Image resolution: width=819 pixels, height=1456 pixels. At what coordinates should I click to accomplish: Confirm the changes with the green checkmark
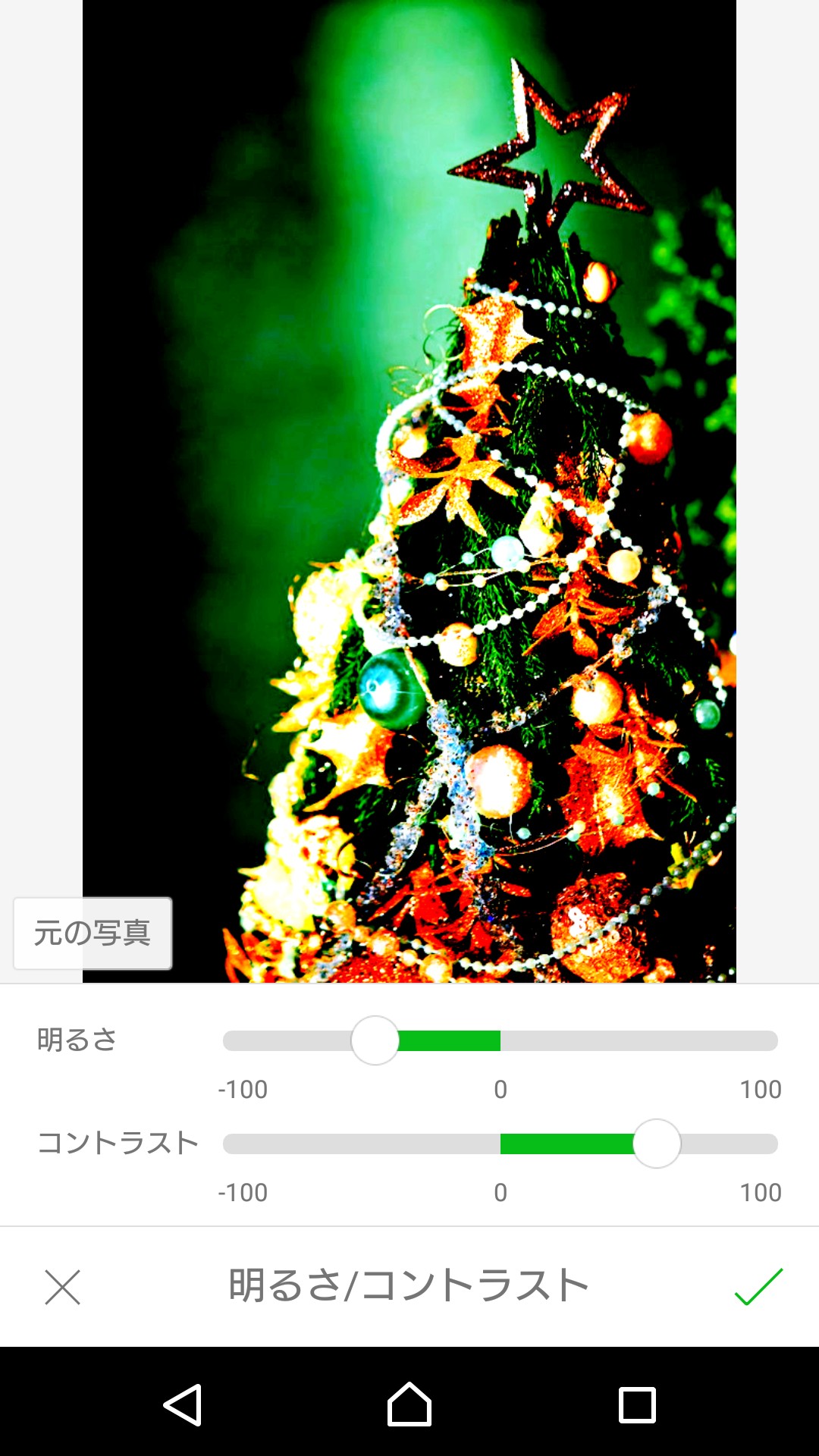pos(758,1287)
